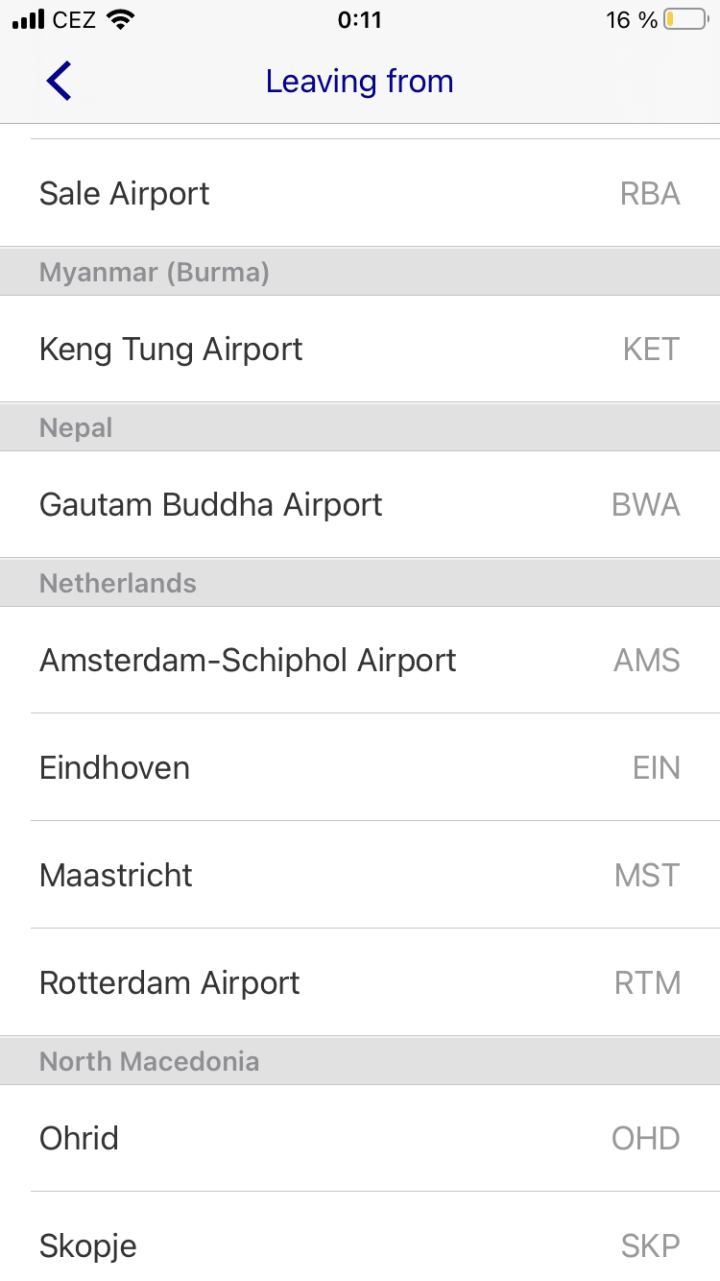The width and height of the screenshot is (720, 1281).
Task: Pick Gautam Buddha Airport BWA
Action: [x=360, y=504]
